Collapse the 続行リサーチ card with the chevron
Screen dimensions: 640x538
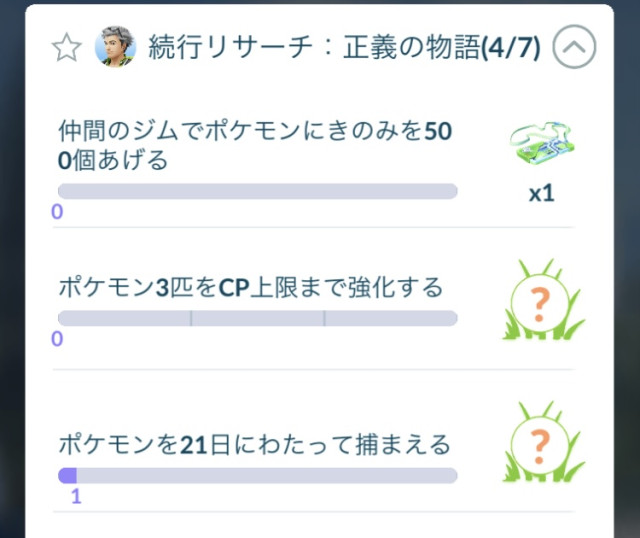[574, 47]
